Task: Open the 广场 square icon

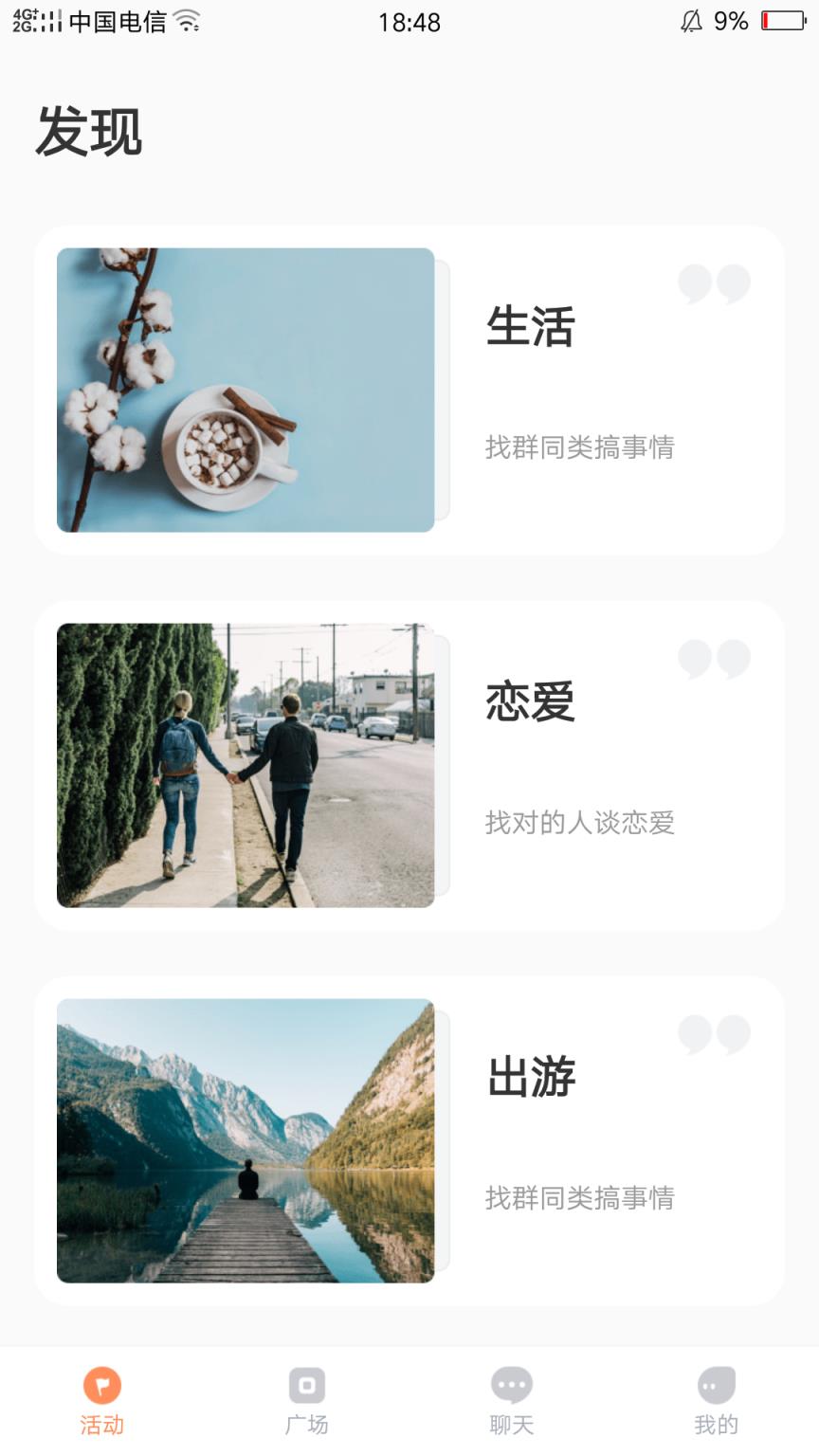Action: pyautogui.click(x=307, y=1385)
